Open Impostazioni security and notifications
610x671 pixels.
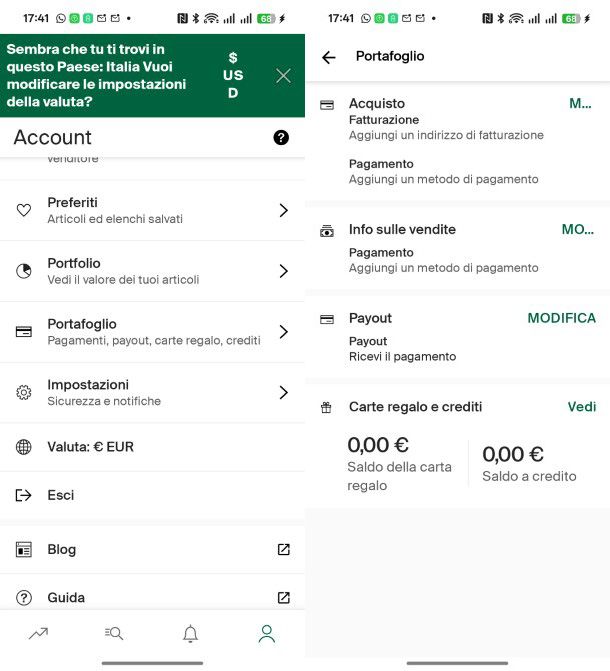coord(152,392)
